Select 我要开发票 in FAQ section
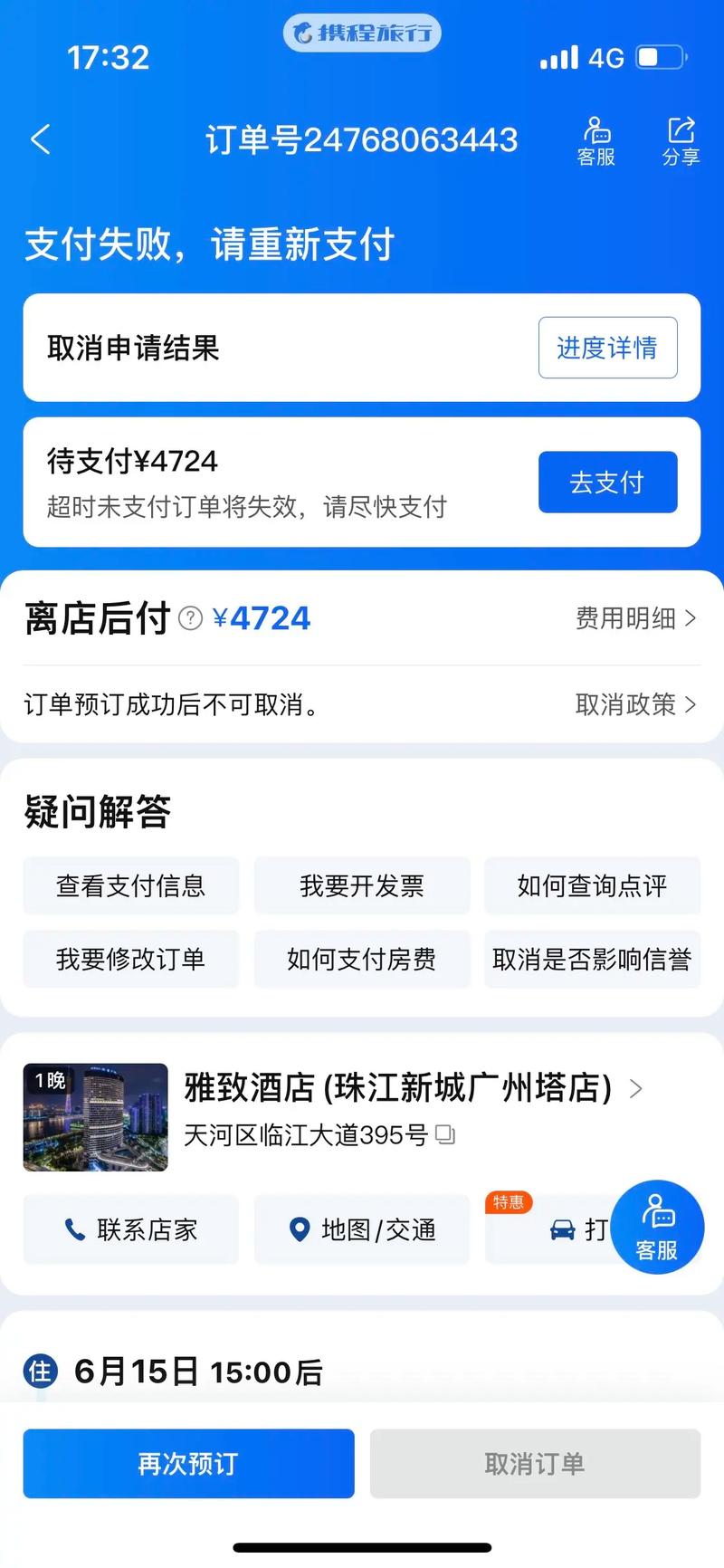This screenshot has width=724, height=1568. click(361, 886)
